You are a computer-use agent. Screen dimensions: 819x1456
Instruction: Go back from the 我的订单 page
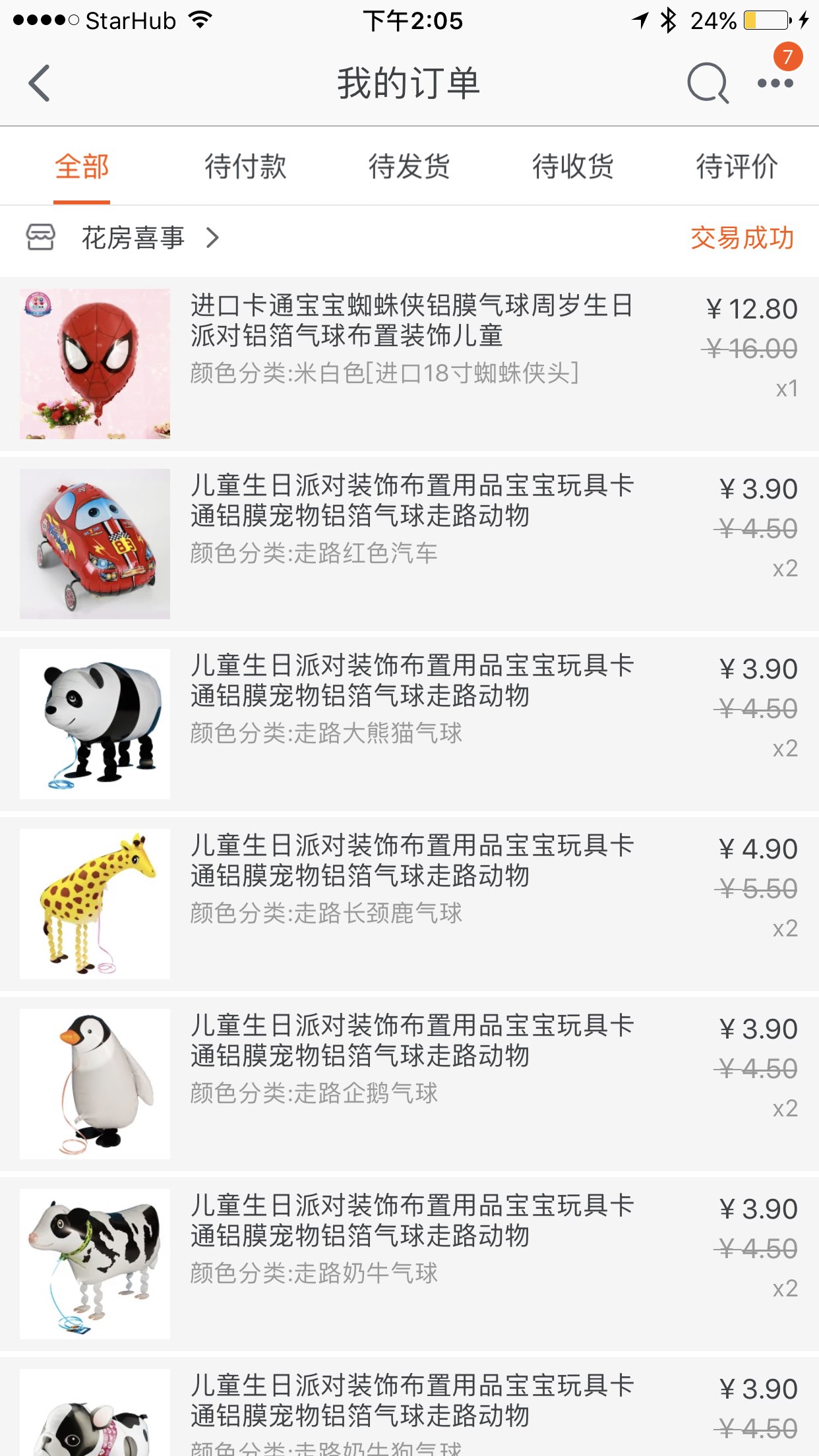pos(40,84)
